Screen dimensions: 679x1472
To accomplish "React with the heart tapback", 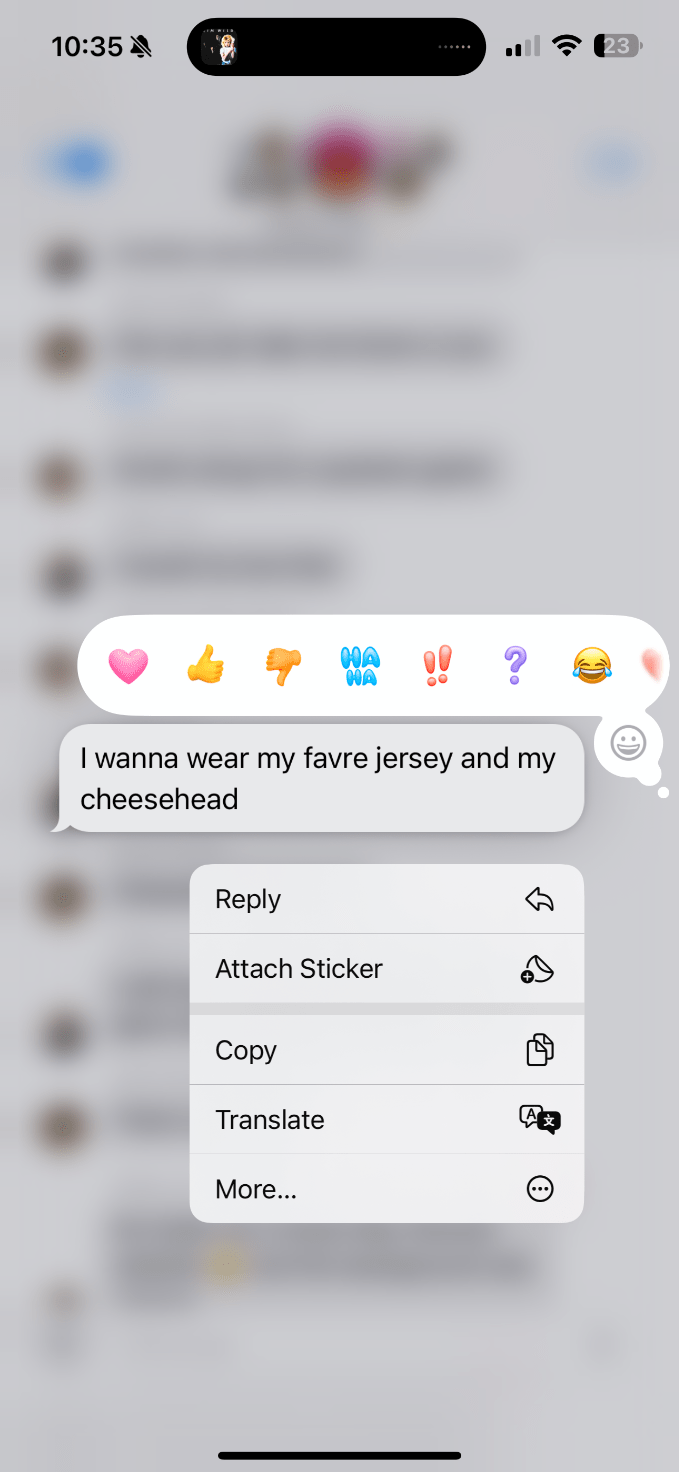I will coord(128,665).
